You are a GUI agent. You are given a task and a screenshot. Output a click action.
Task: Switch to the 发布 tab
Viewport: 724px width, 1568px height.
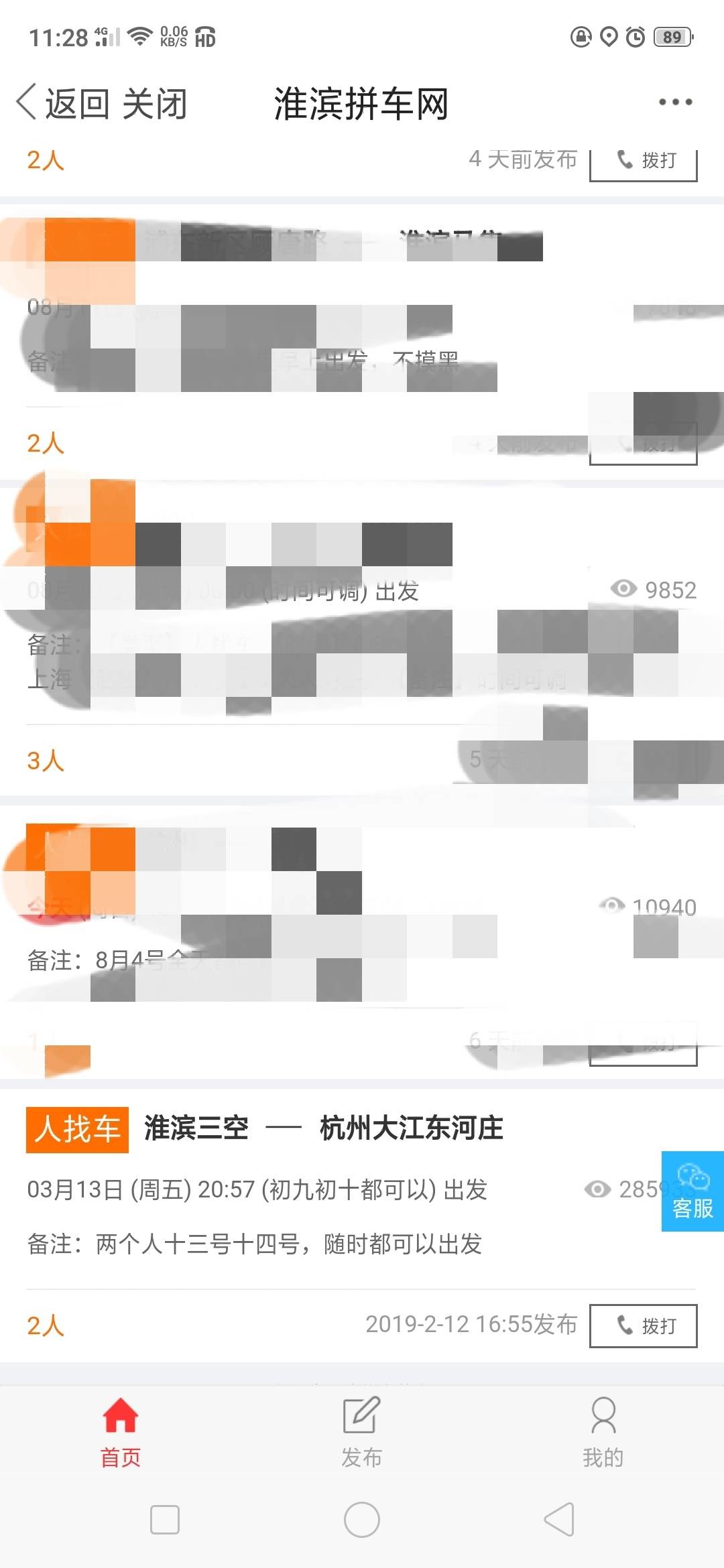362,1431
